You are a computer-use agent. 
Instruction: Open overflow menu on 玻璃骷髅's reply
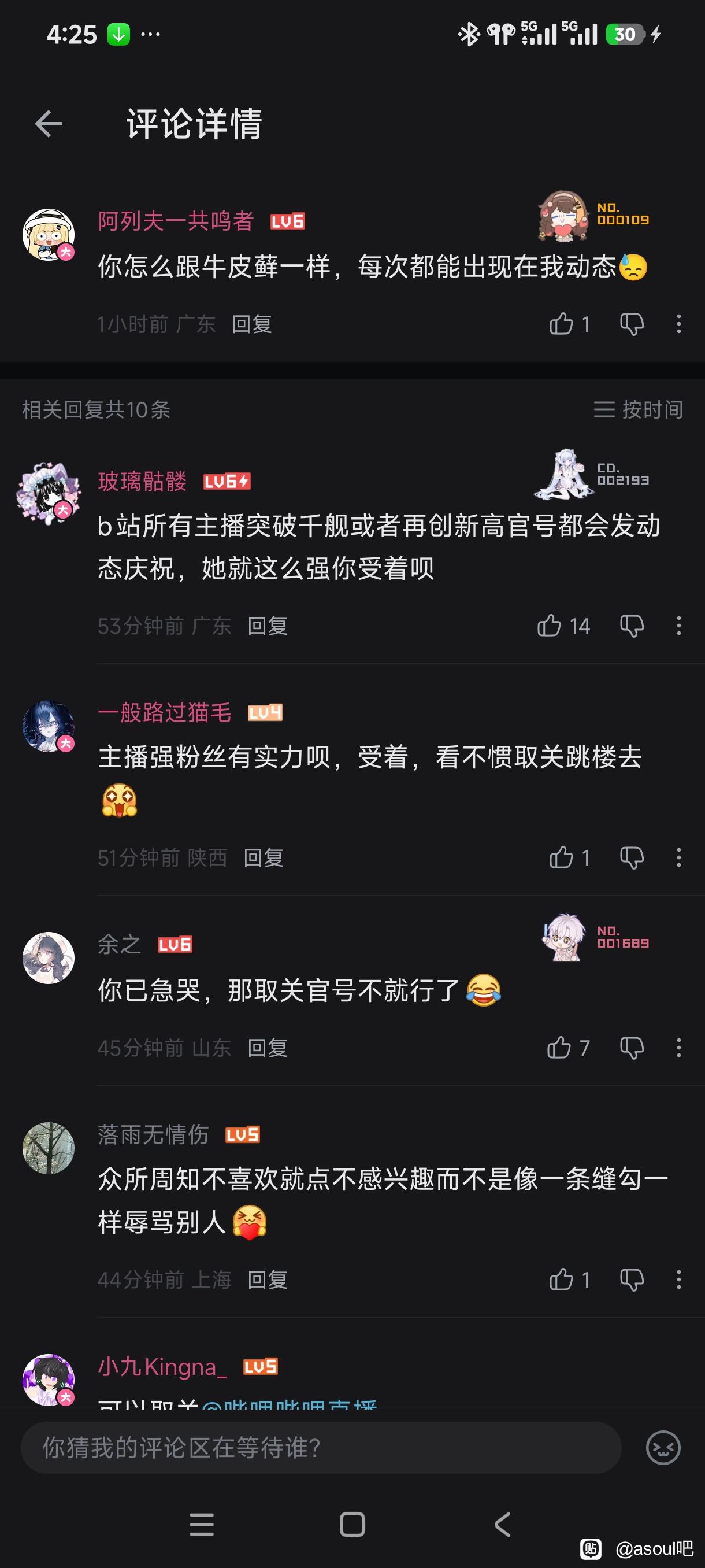[679, 626]
